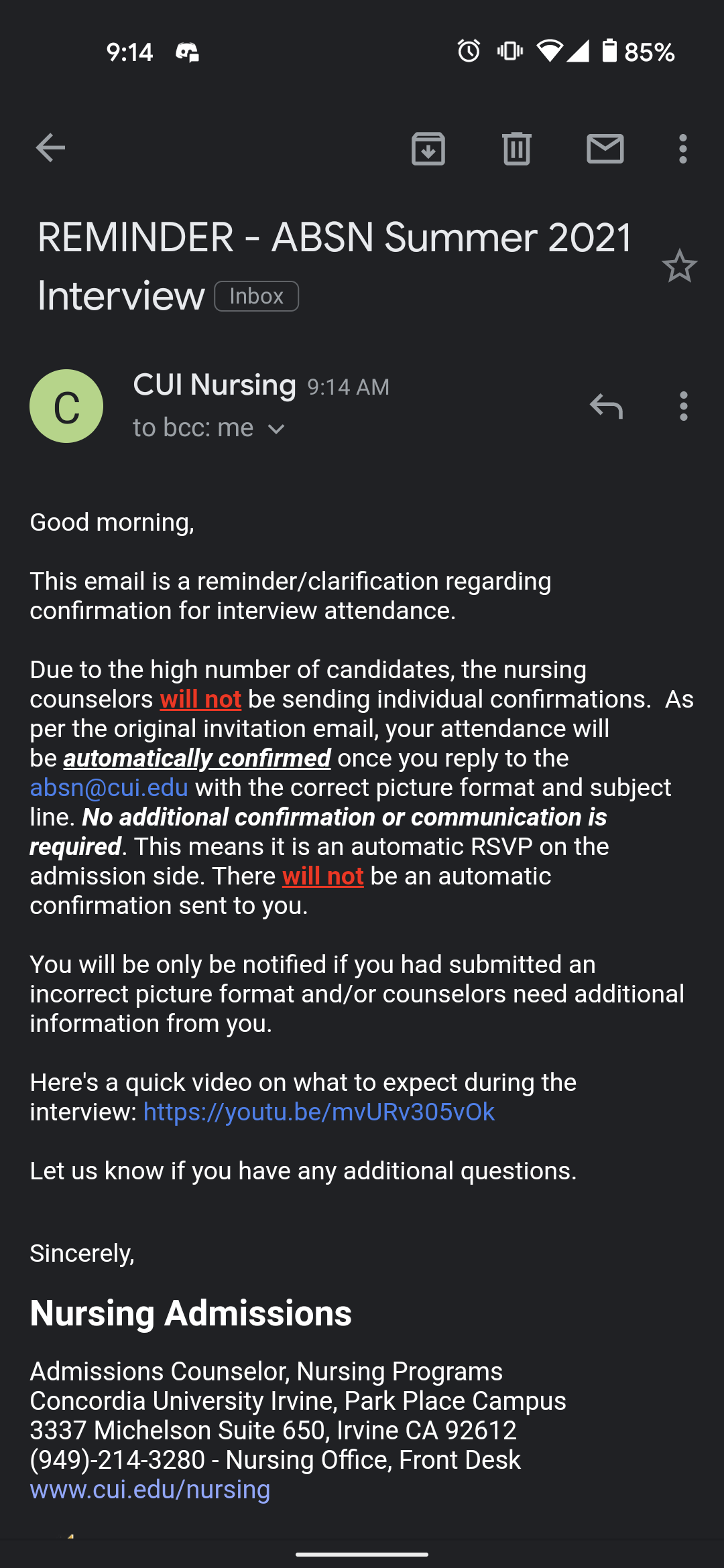Expand recipient details next to bcc: me

(x=276, y=429)
